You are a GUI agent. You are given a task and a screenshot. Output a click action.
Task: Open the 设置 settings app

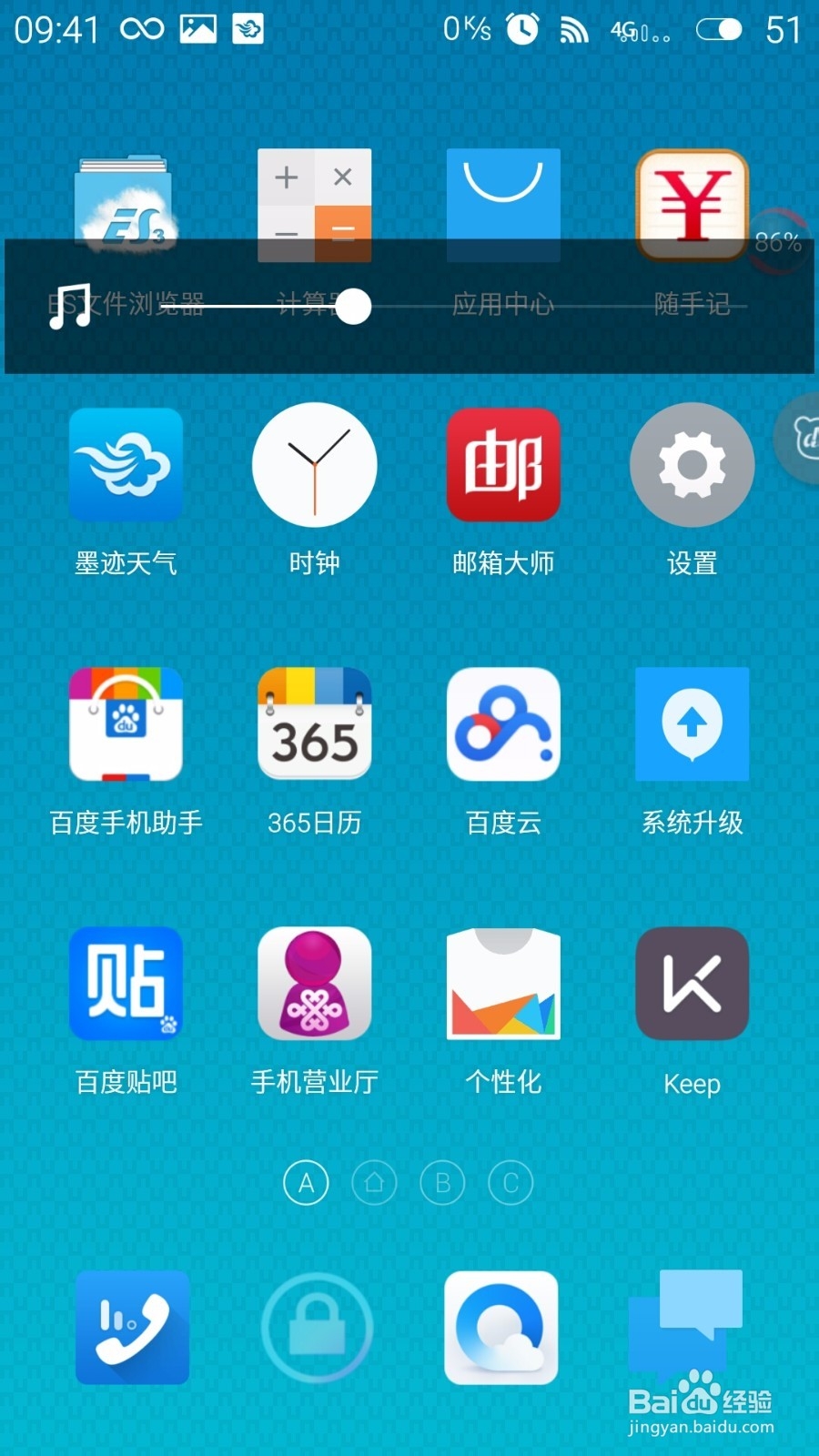tap(692, 464)
